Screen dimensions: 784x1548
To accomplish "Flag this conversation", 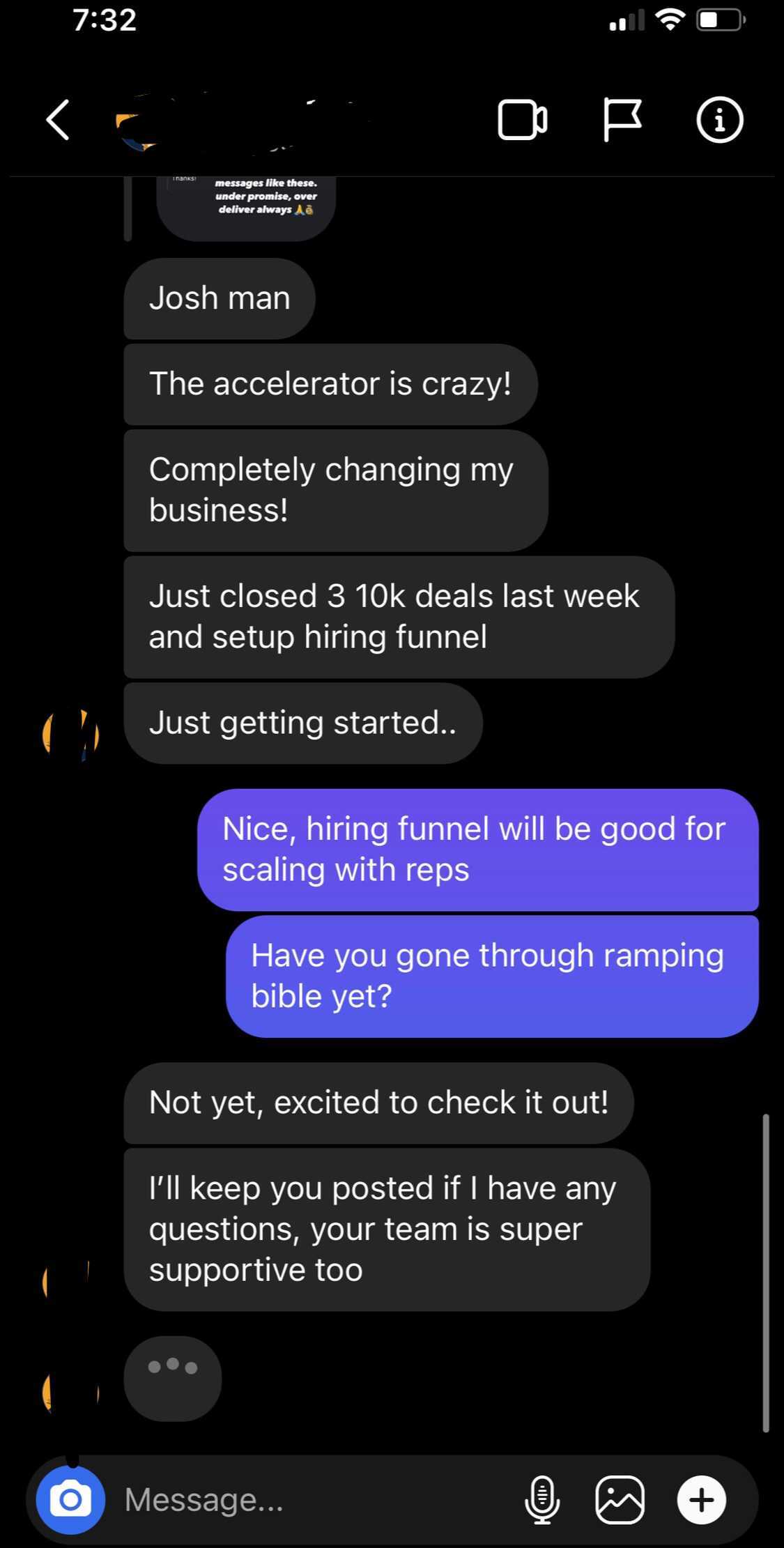I will point(621,120).
